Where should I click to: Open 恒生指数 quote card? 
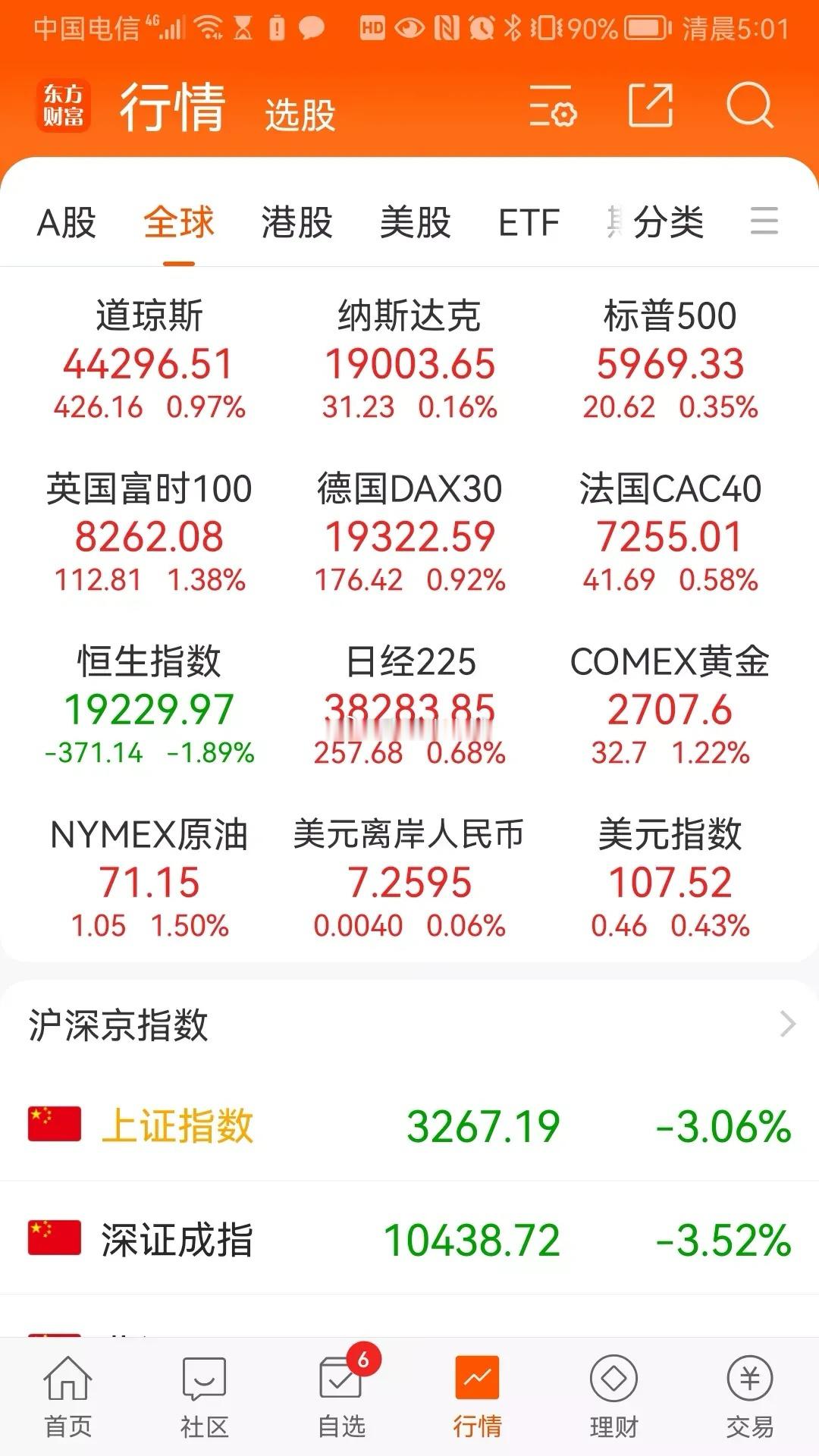pos(149,704)
